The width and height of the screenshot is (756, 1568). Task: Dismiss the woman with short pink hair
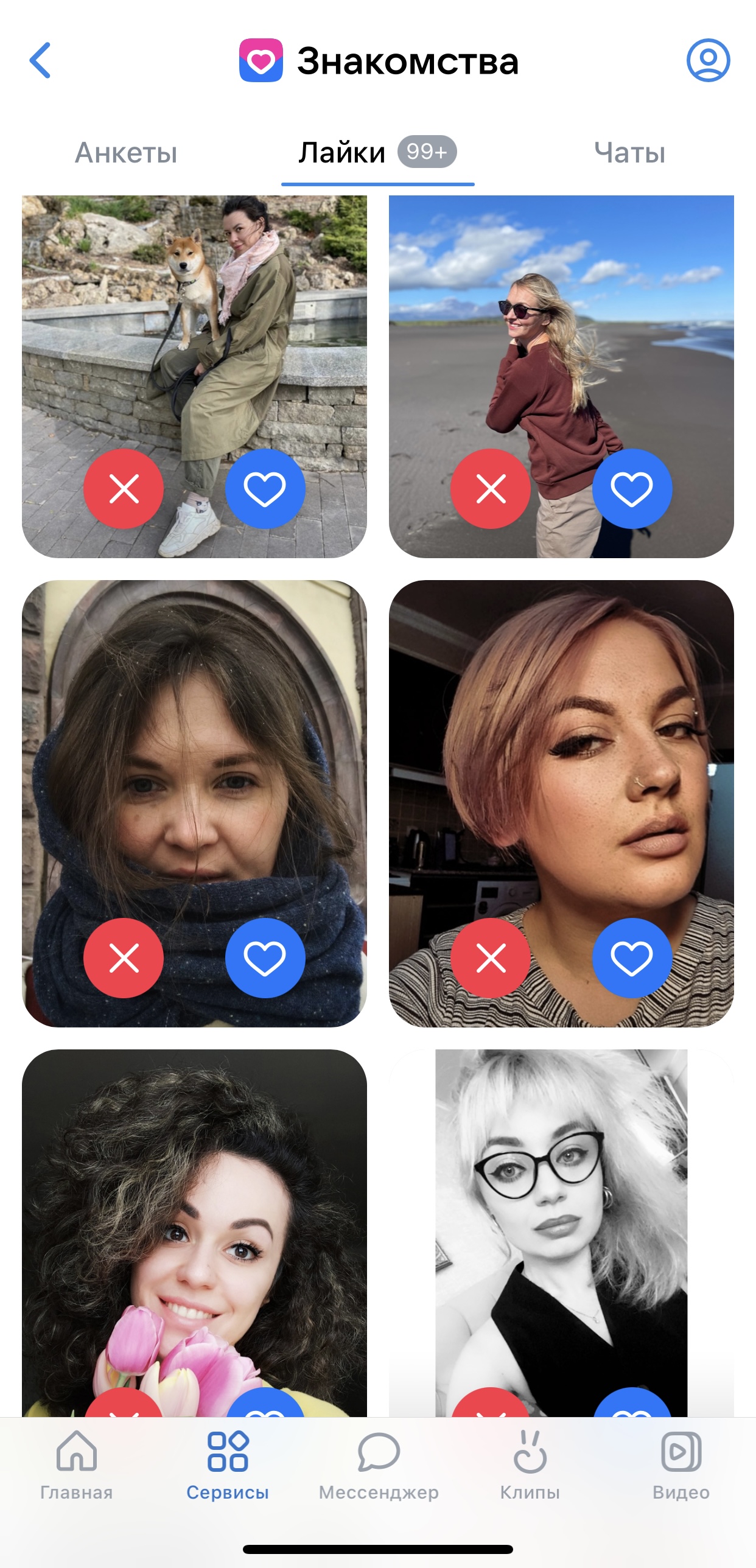[491, 958]
